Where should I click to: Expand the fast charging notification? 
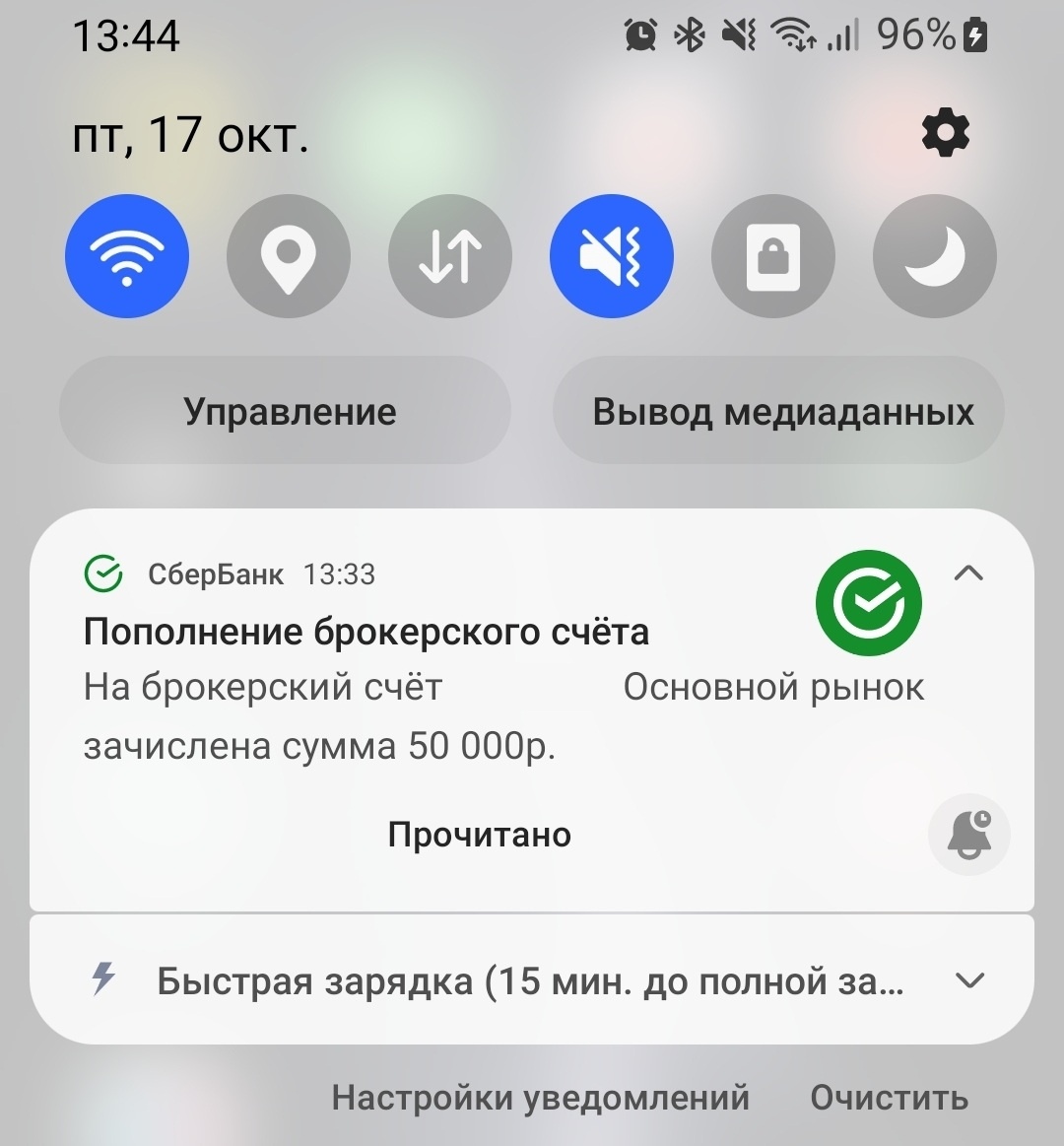968,979
